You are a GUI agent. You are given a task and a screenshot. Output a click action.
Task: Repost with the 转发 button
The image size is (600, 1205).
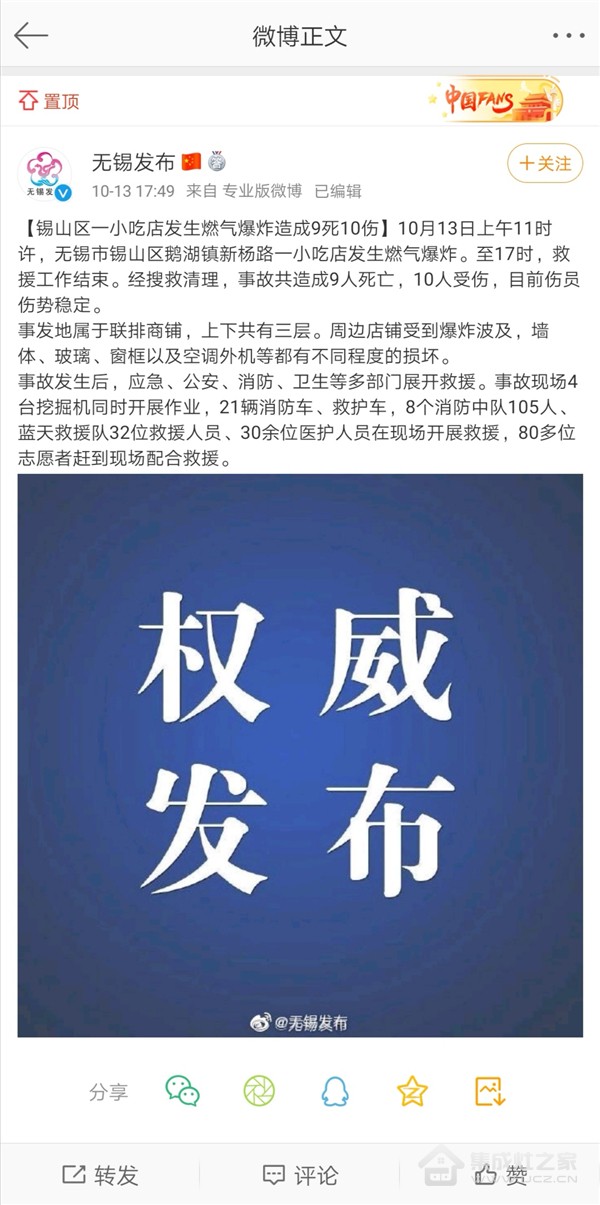coord(100,1175)
